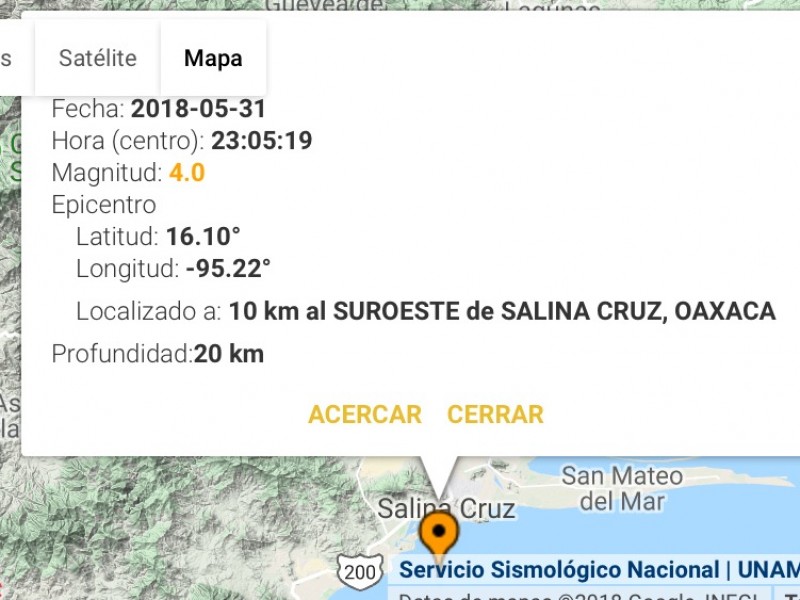This screenshot has height=600, width=800.
Task: Switch to Satélite map view
Action: tap(97, 58)
